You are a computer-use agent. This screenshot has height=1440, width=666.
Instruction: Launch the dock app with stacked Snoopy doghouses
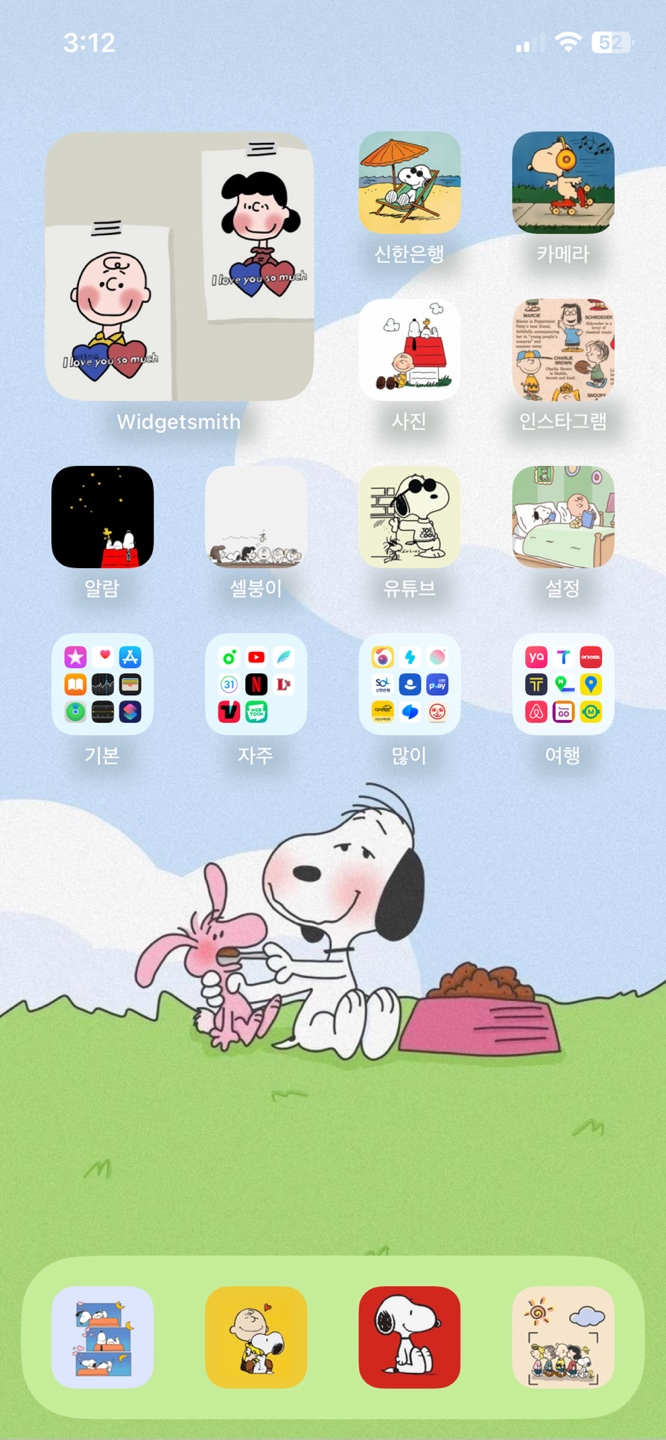click(x=102, y=1337)
